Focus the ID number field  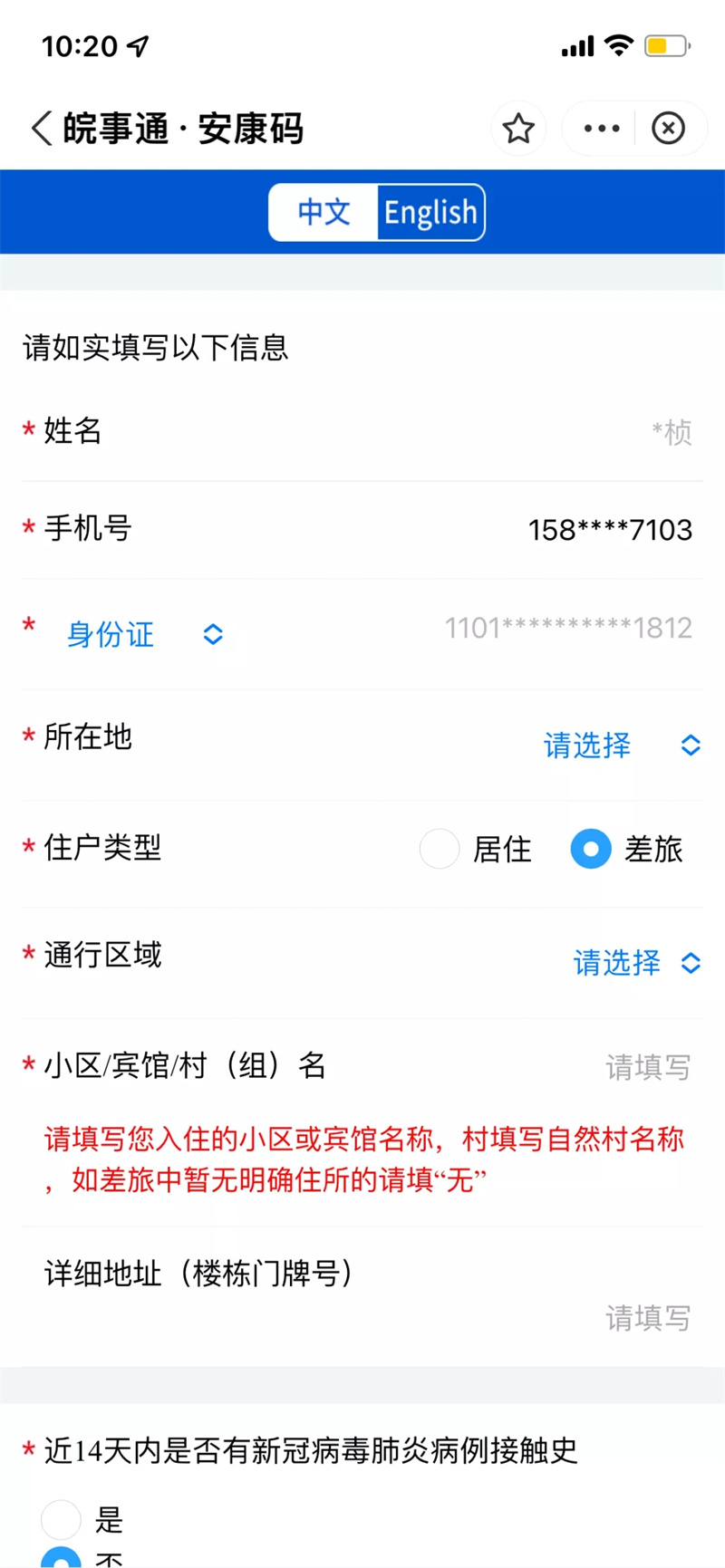pos(567,628)
